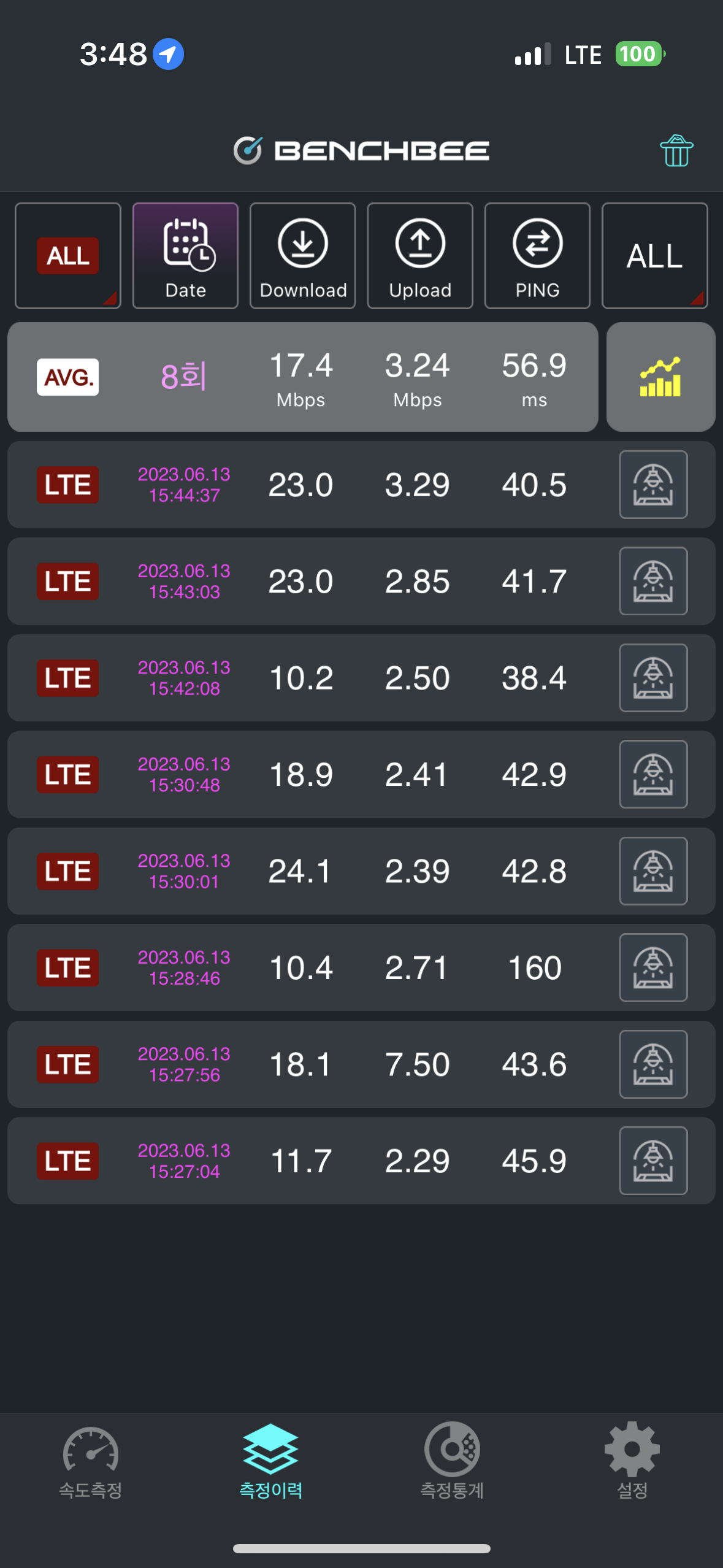Viewport: 723px width, 1568px height.
Task: View the 15:27:56 measurement row
Action: 361,1064
